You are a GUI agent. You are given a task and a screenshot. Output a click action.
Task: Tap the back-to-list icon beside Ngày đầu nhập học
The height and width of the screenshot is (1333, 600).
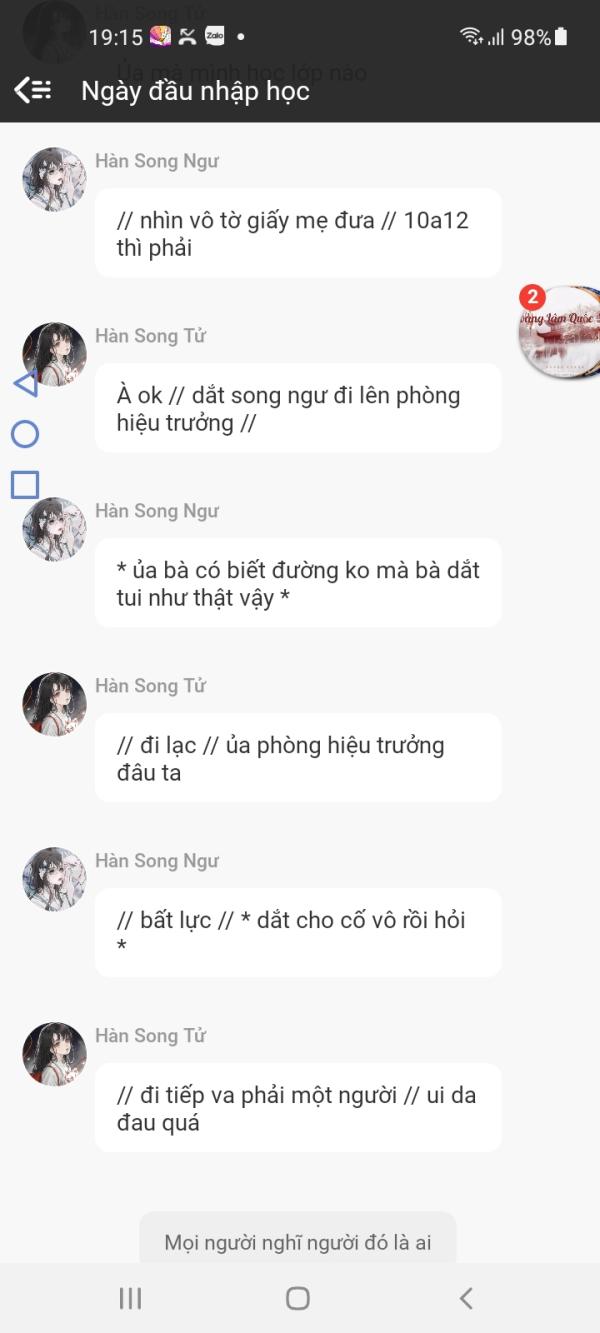click(x=33, y=90)
